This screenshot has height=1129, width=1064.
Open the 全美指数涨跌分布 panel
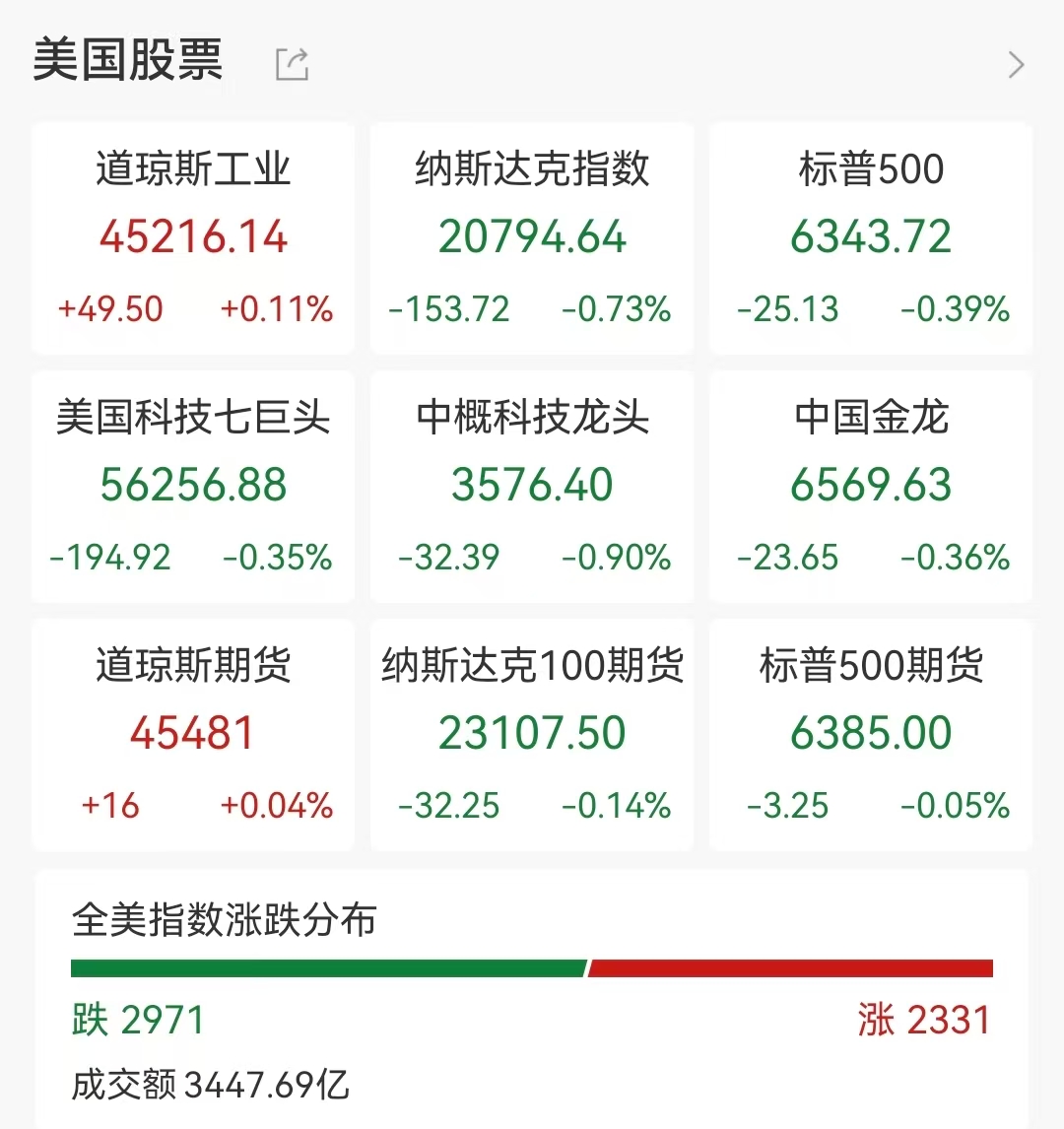532,995
